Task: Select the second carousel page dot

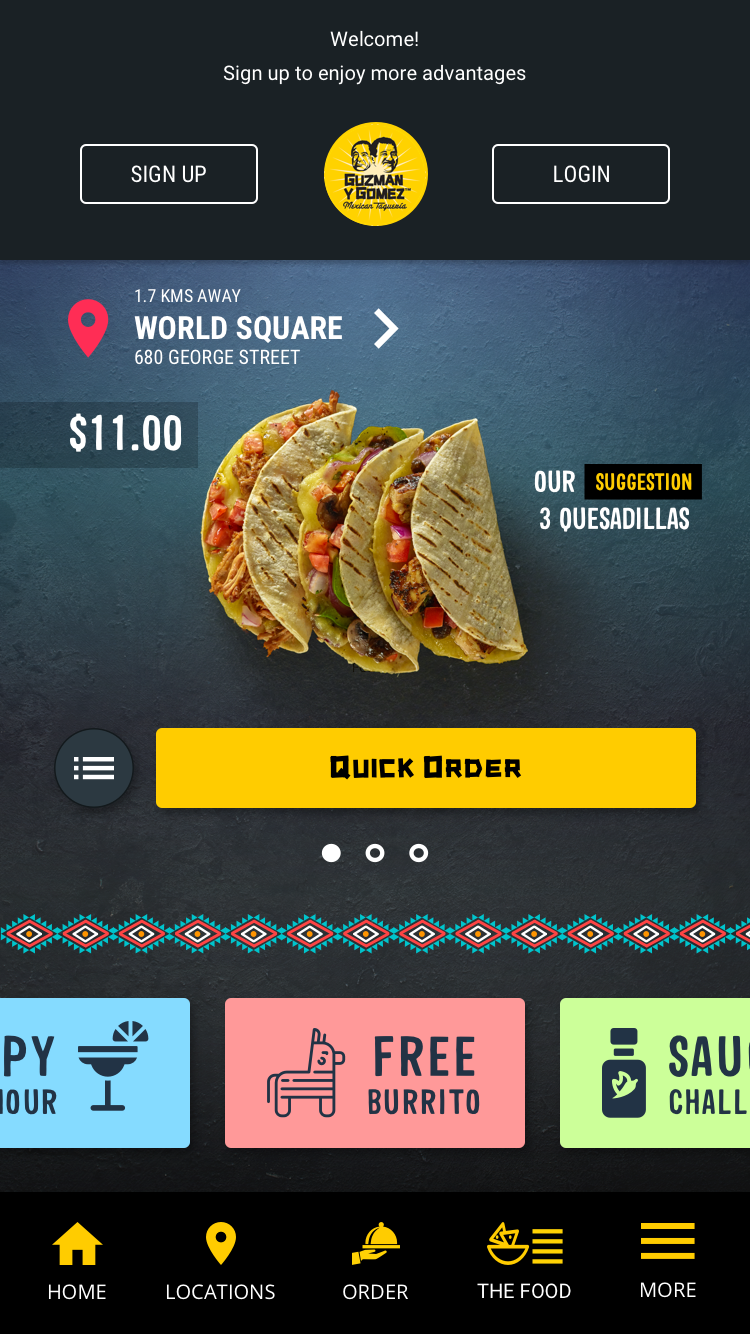Action: tap(375, 853)
